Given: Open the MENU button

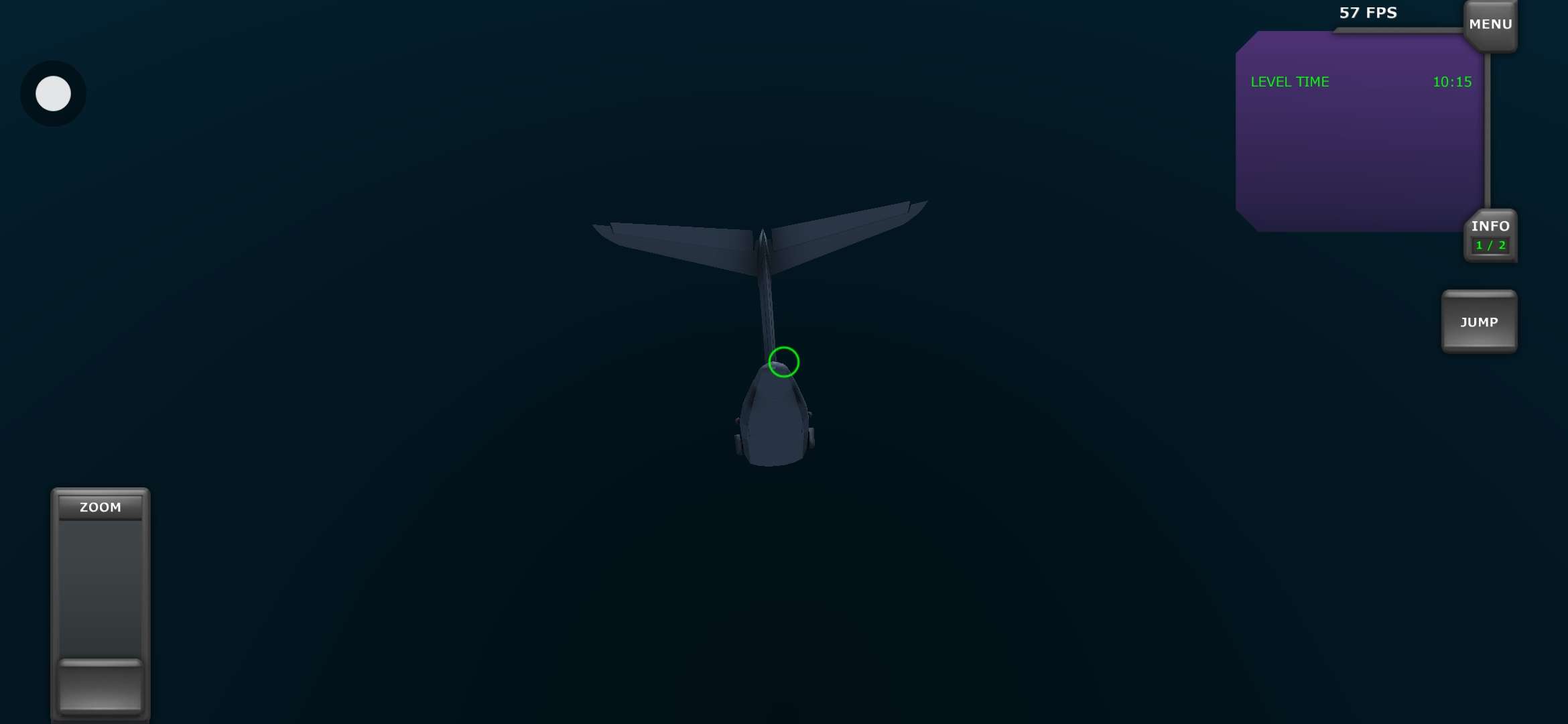Looking at the screenshot, I should [x=1490, y=25].
